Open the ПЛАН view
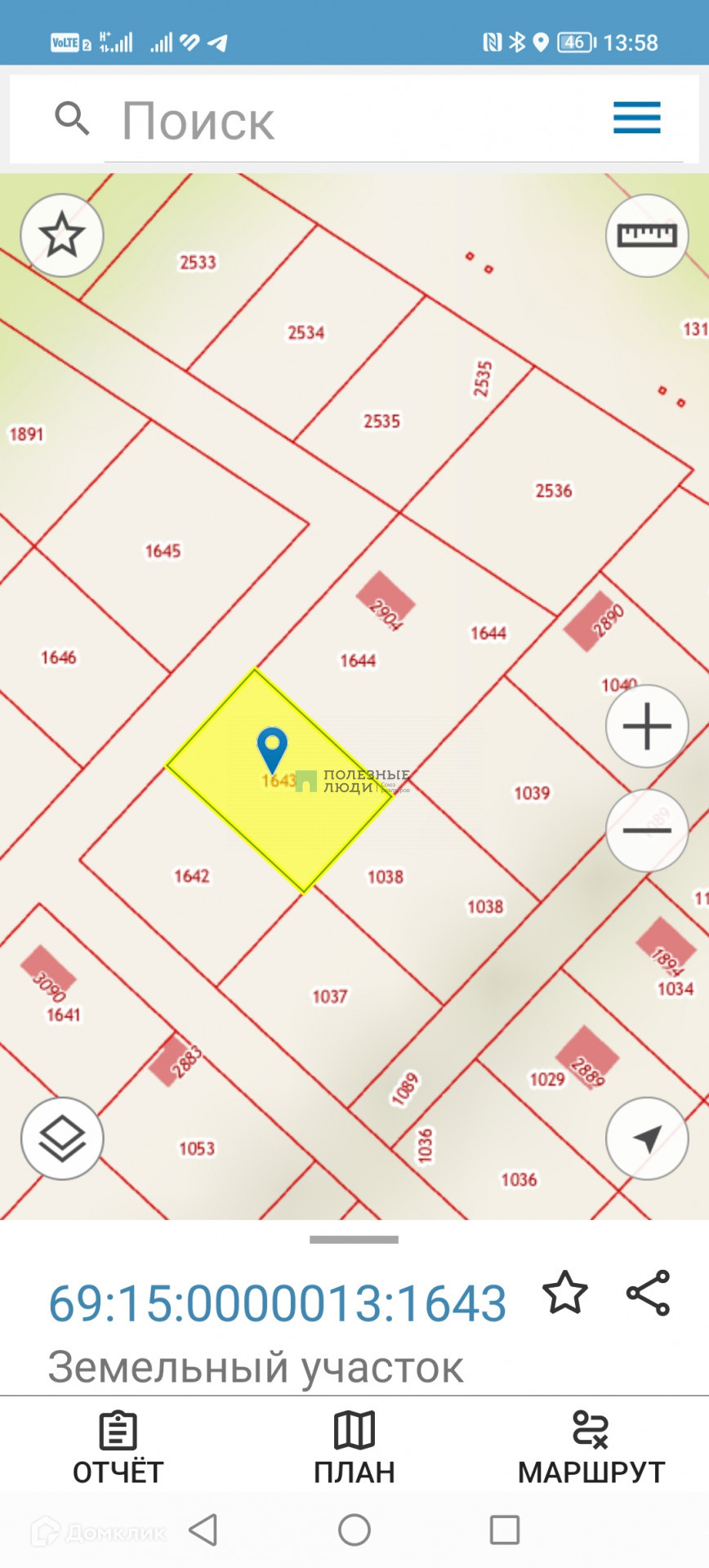Screen dimensions: 709x1568 354,1448
